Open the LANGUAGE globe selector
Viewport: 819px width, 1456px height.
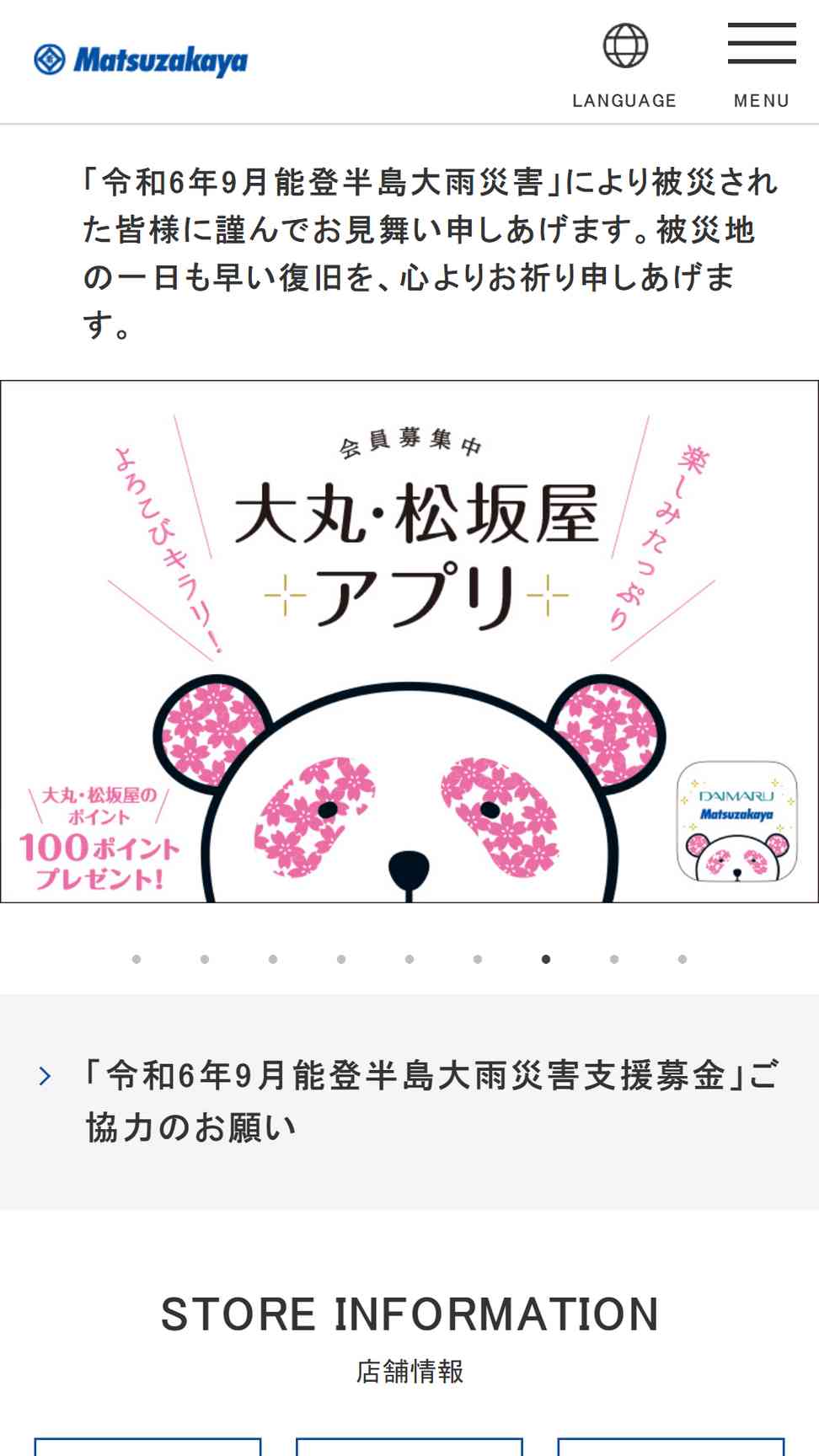pos(624,66)
